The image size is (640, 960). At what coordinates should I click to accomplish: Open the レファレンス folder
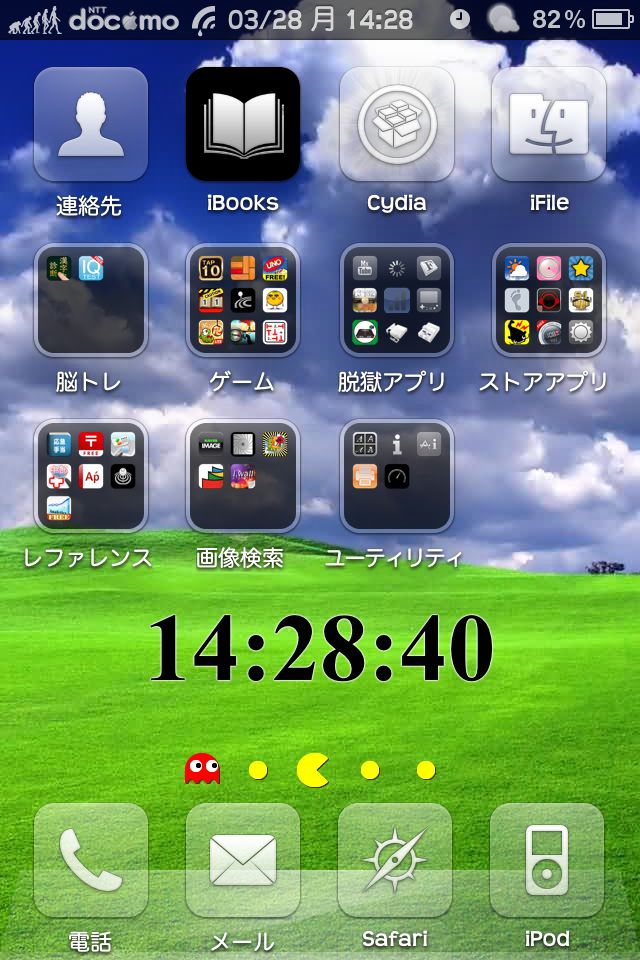[x=90, y=476]
